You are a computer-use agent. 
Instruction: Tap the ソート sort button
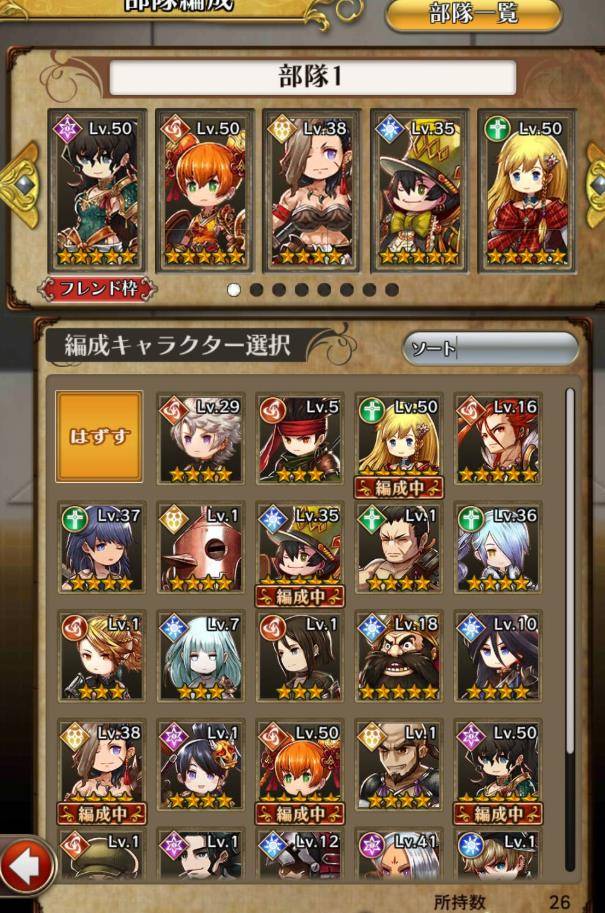tap(490, 349)
